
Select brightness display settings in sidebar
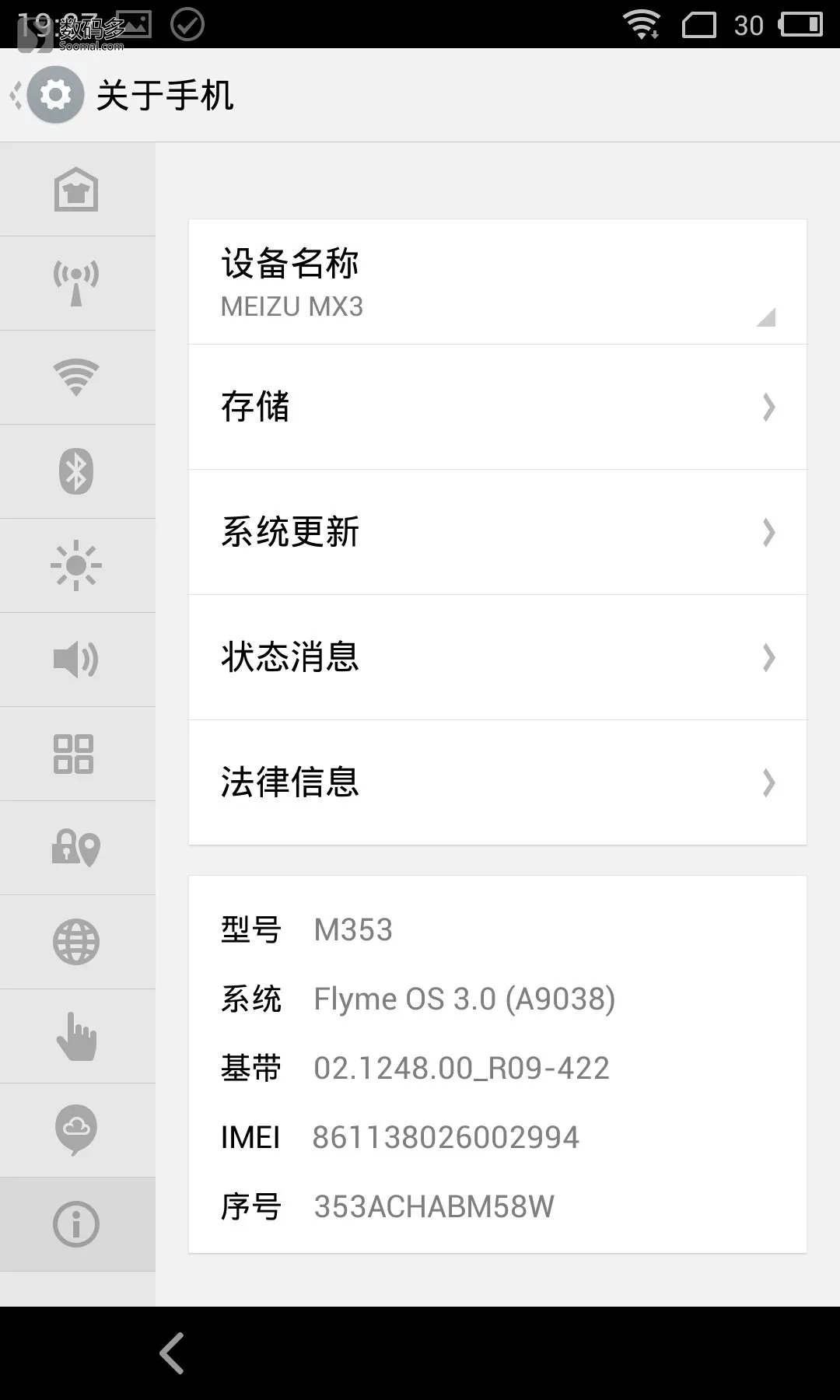[77, 566]
